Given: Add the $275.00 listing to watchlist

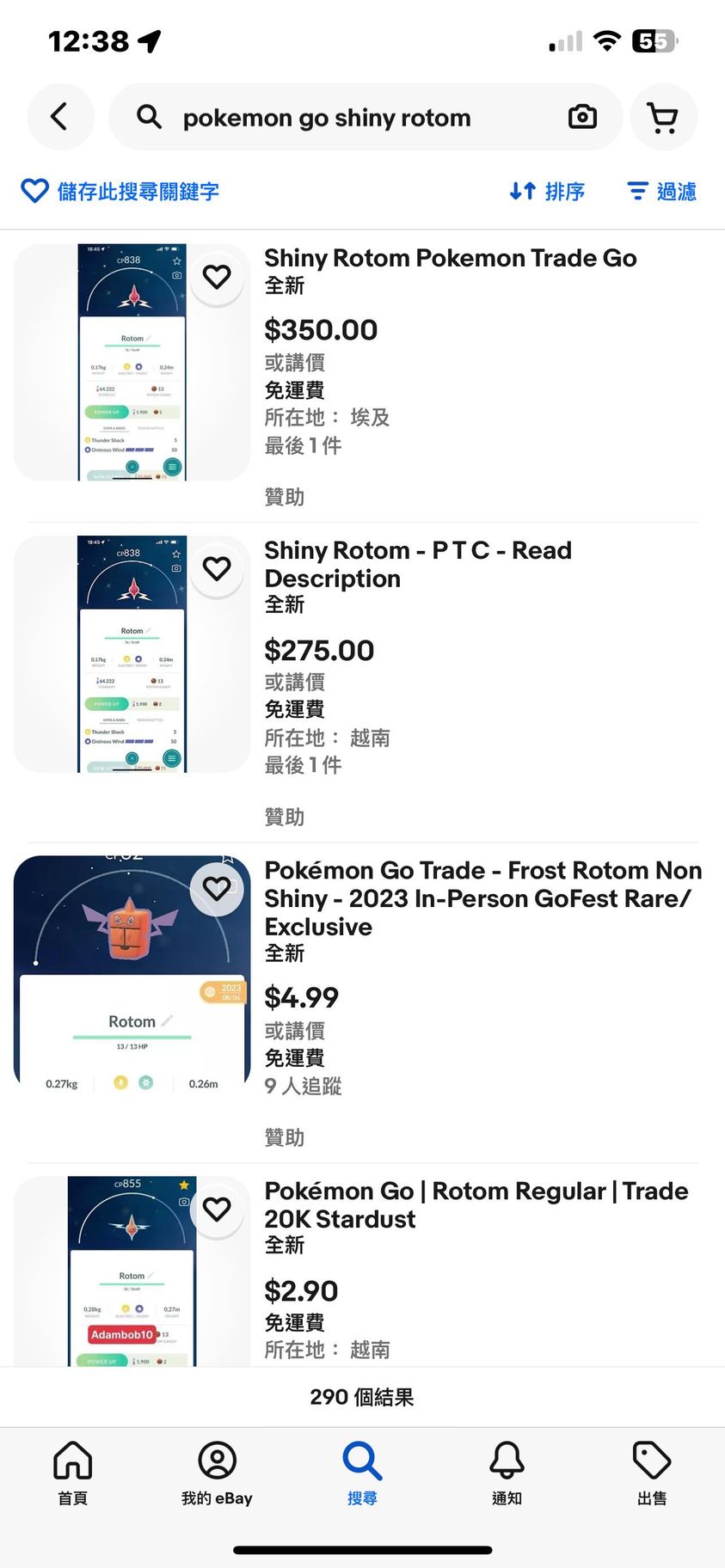Looking at the screenshot, I should point(217,568).
